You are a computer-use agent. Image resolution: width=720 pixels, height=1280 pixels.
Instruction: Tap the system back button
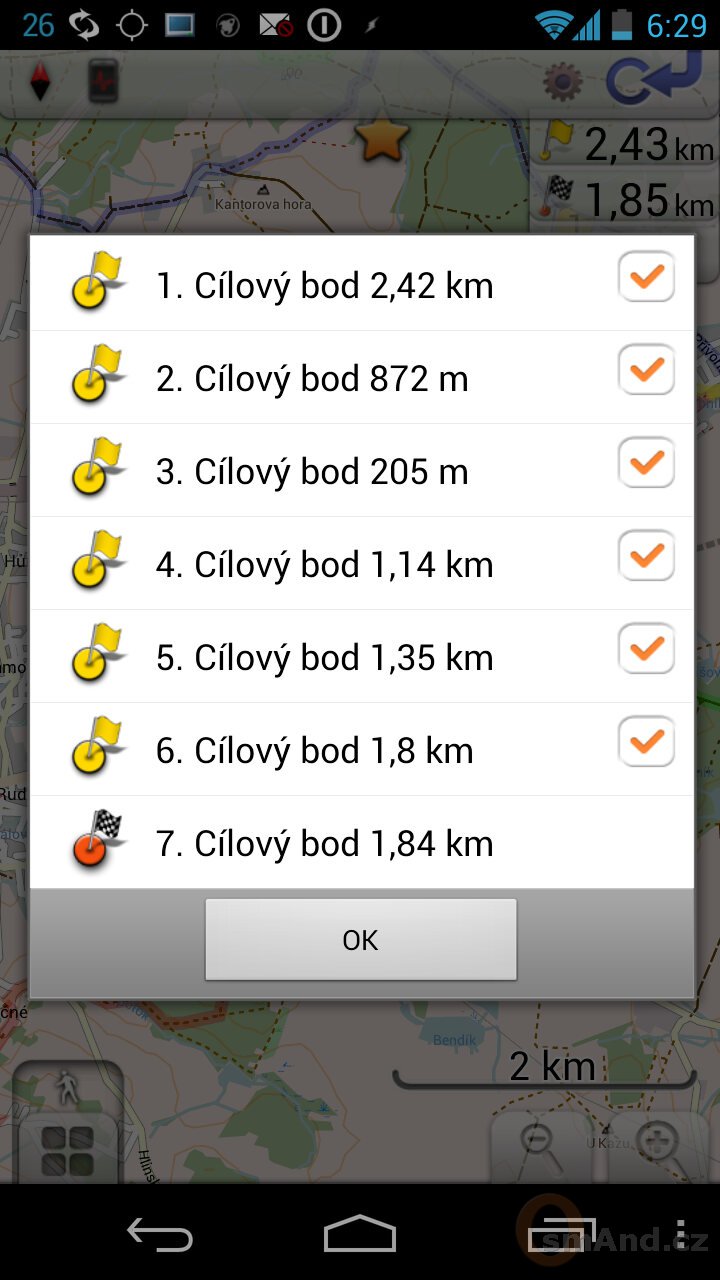click(x=160, y=1234)
